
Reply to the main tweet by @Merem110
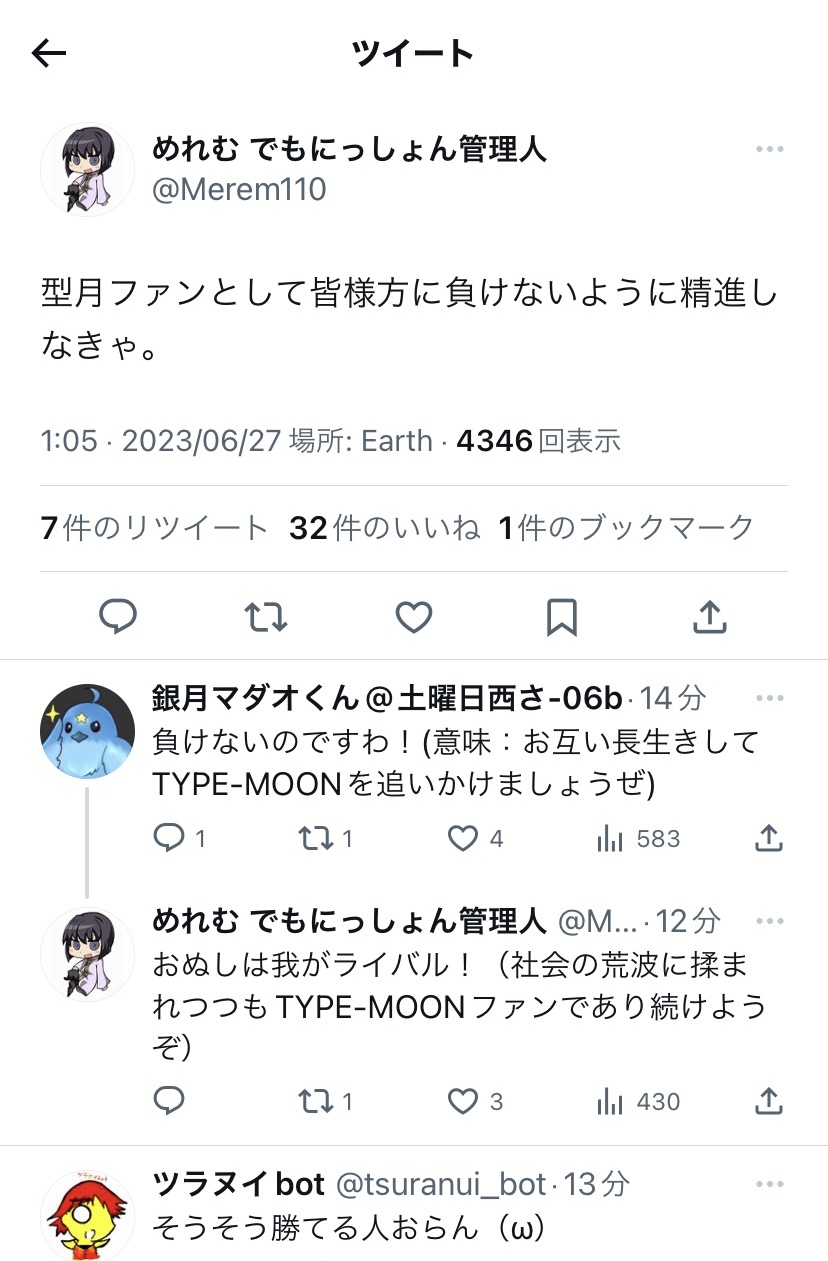coord(118,617)
